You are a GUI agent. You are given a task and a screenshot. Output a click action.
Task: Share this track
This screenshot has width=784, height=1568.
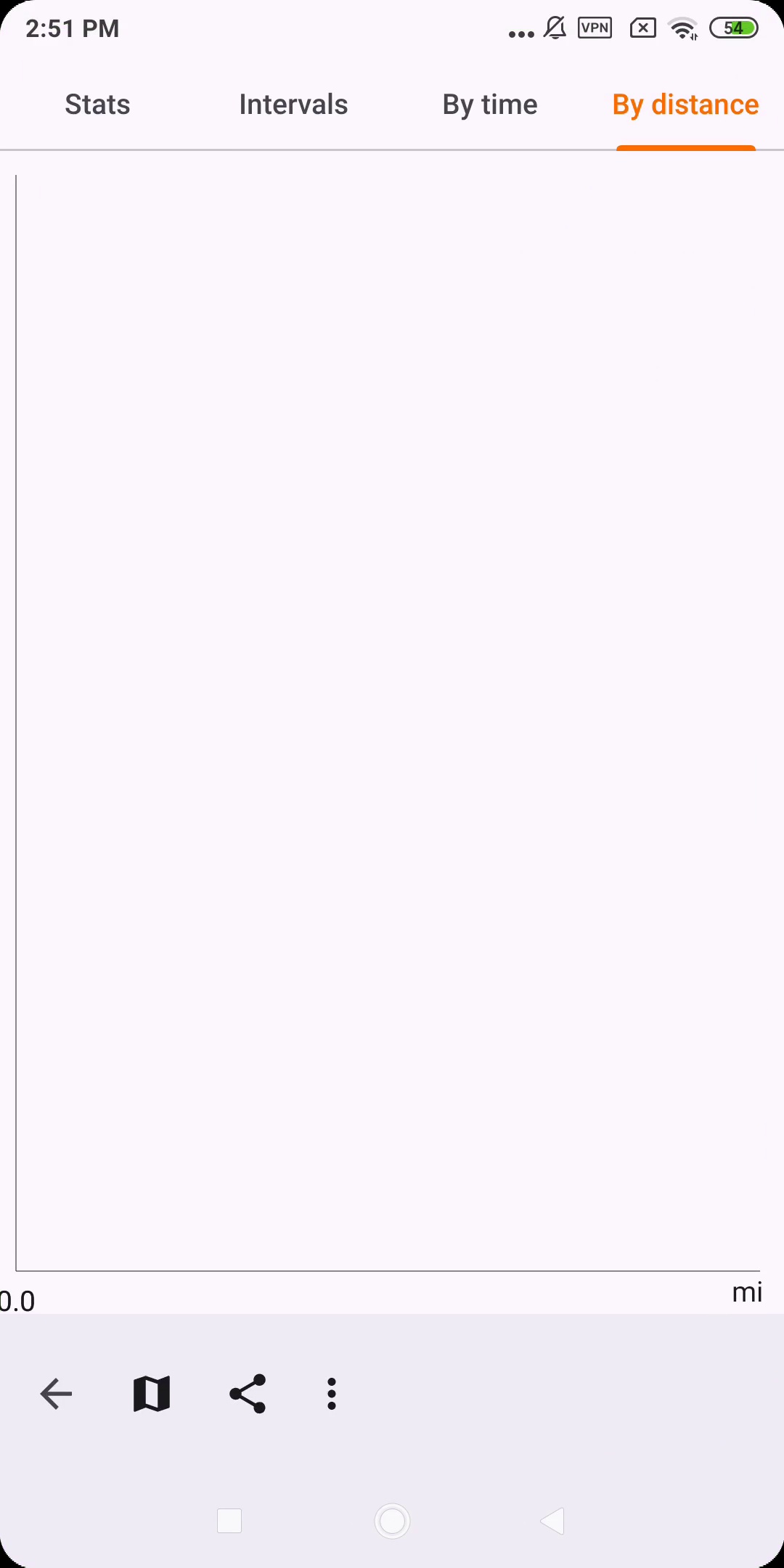click(x=248, y=1394)
